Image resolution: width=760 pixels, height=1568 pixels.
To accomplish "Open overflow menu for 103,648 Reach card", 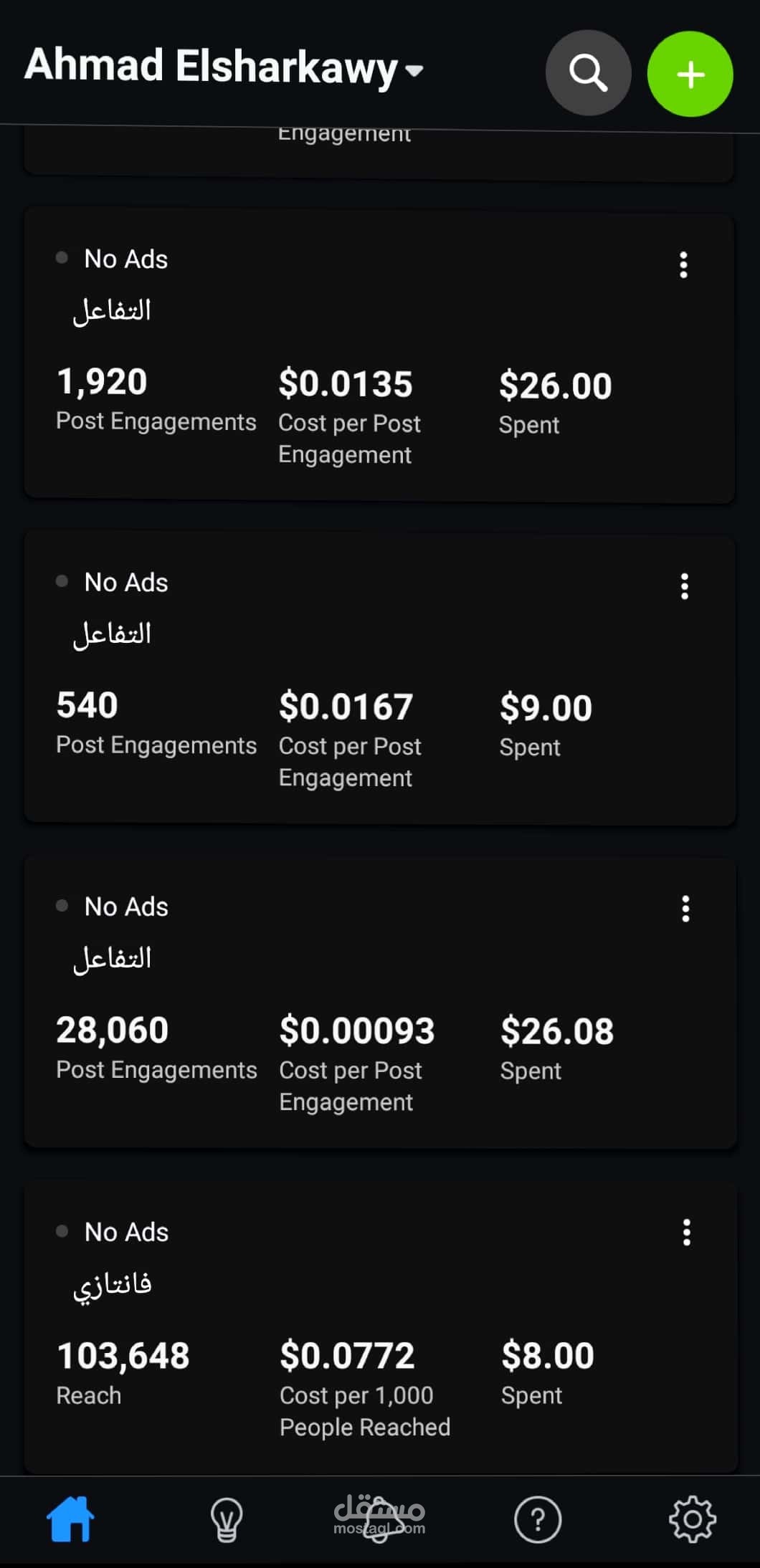I will point(686,1233).
